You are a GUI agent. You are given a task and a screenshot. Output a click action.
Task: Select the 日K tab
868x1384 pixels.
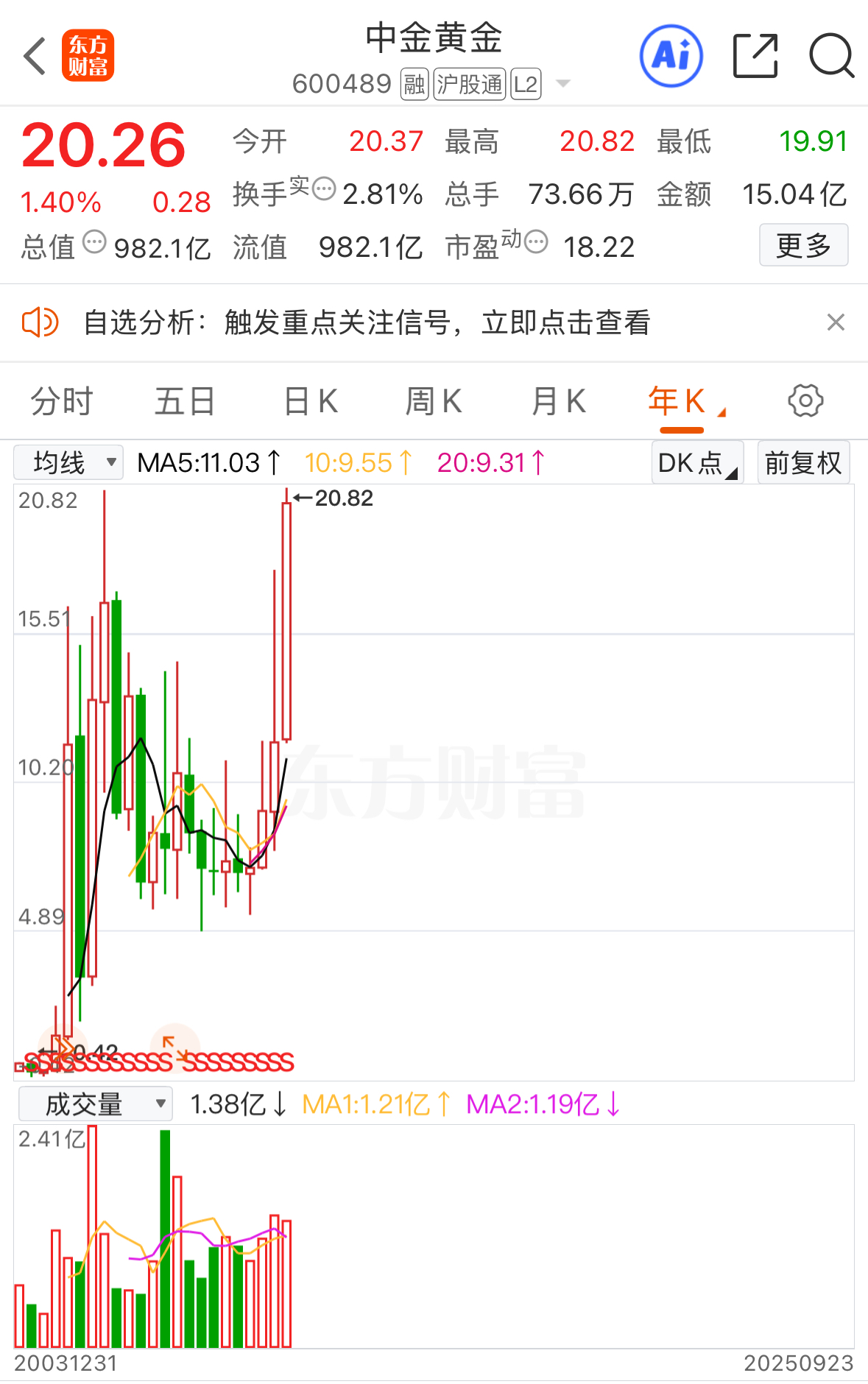(311, 402)
